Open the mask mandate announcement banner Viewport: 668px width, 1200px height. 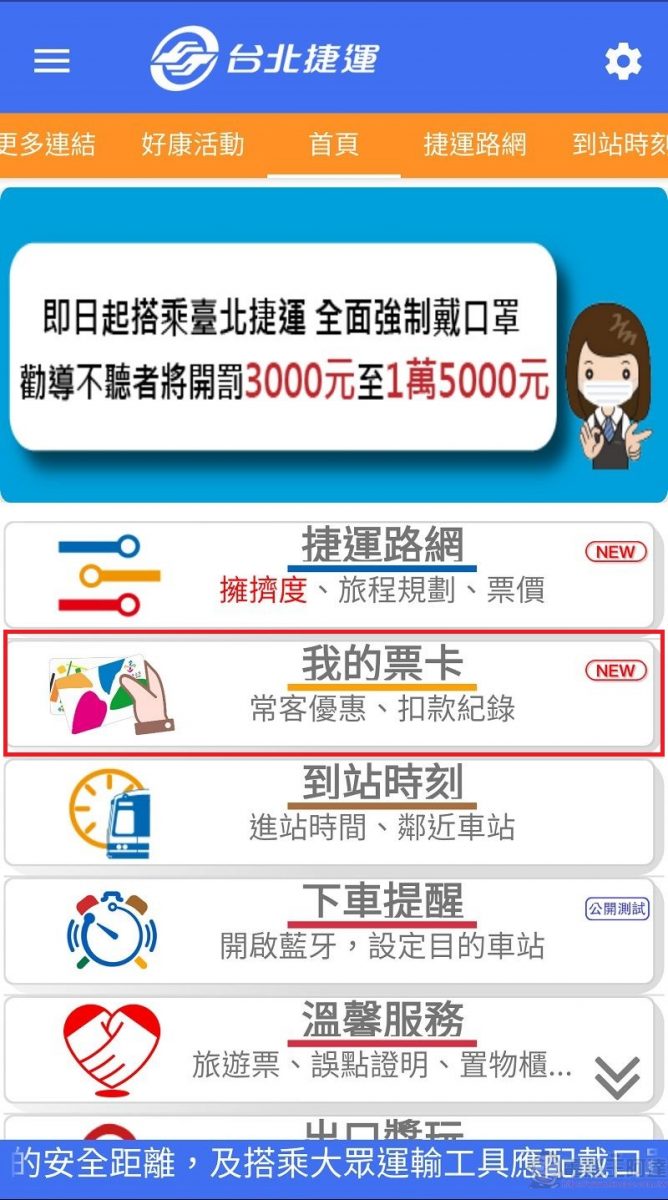click(334, 345)
